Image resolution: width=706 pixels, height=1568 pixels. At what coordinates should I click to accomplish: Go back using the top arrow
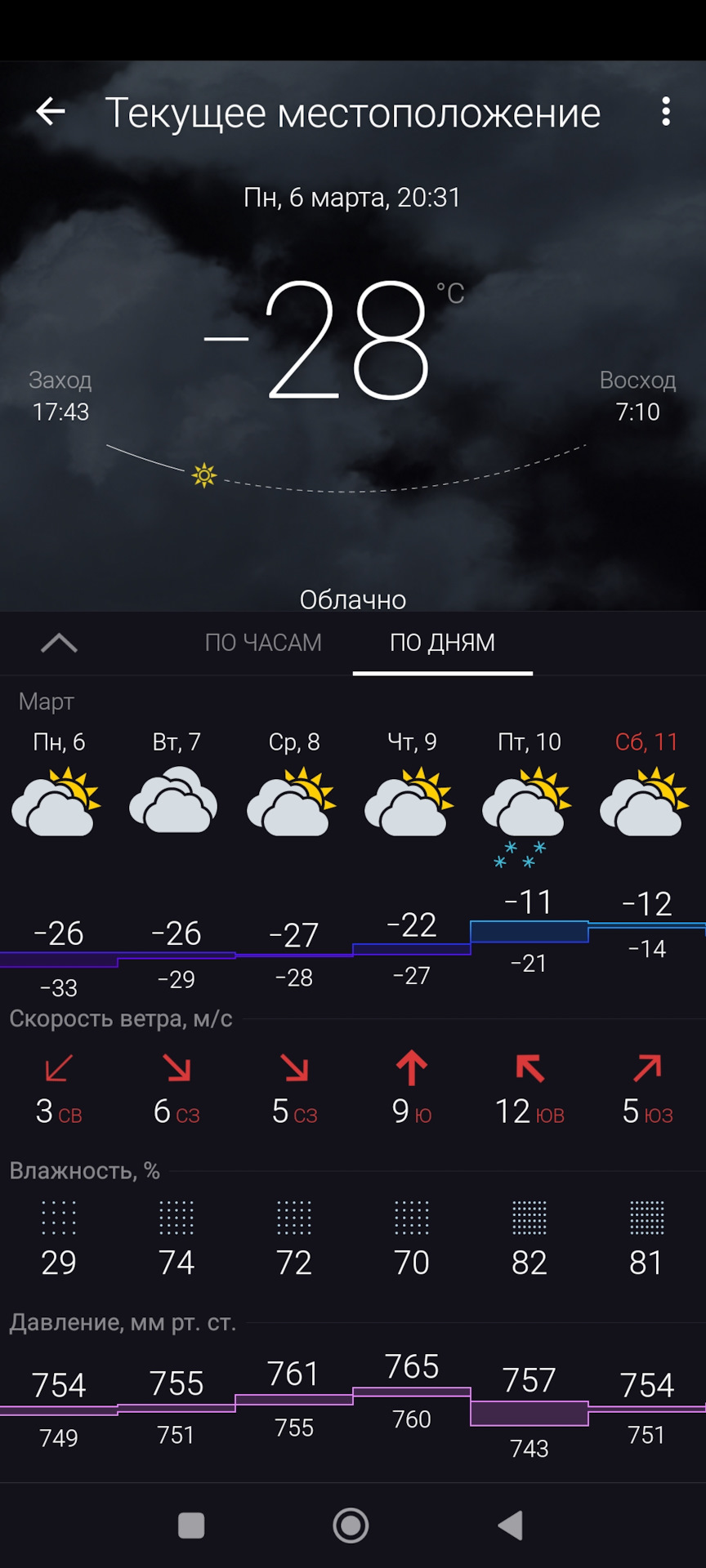(x=51, y=111)
